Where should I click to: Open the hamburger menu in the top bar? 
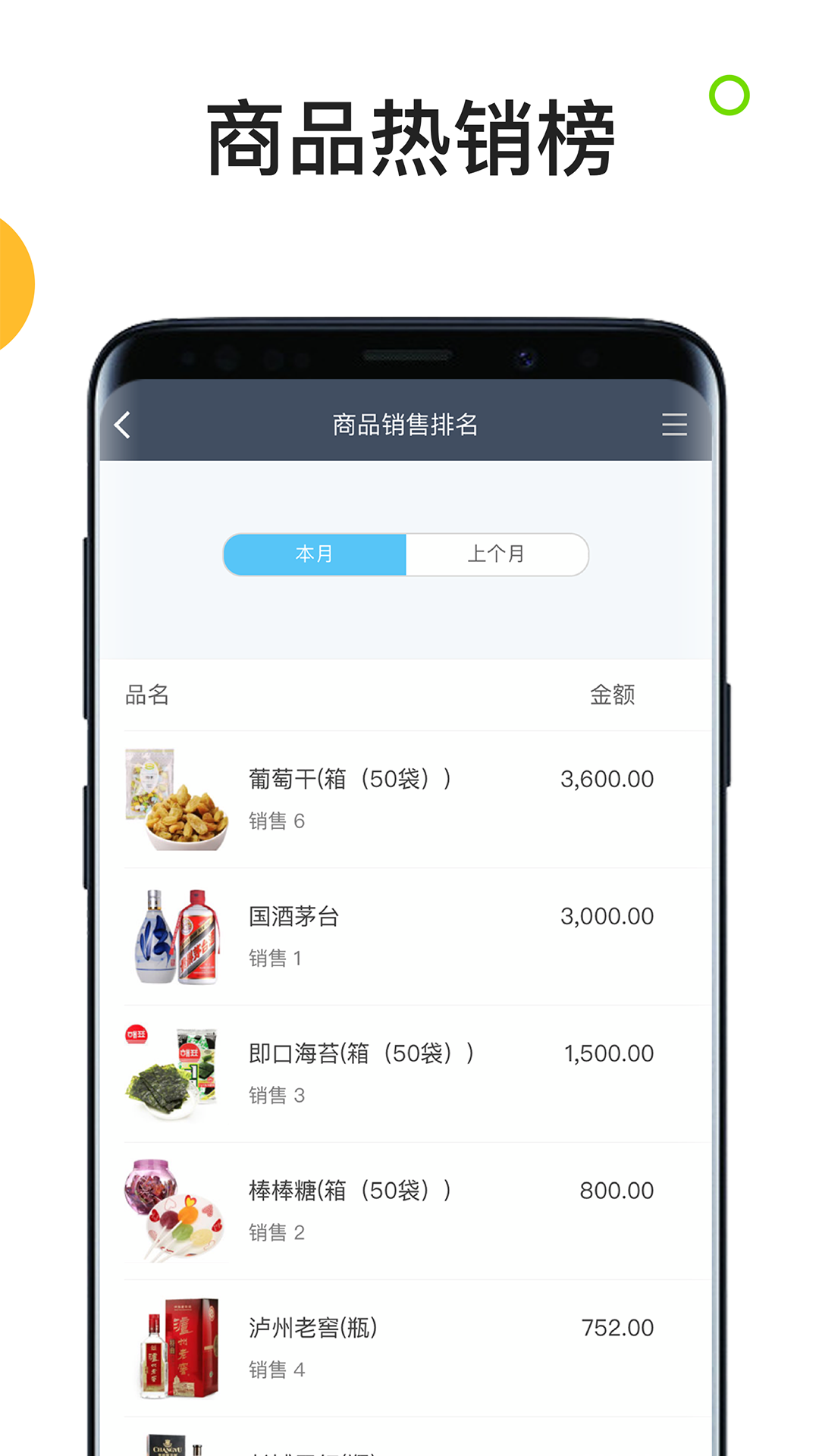674,425
